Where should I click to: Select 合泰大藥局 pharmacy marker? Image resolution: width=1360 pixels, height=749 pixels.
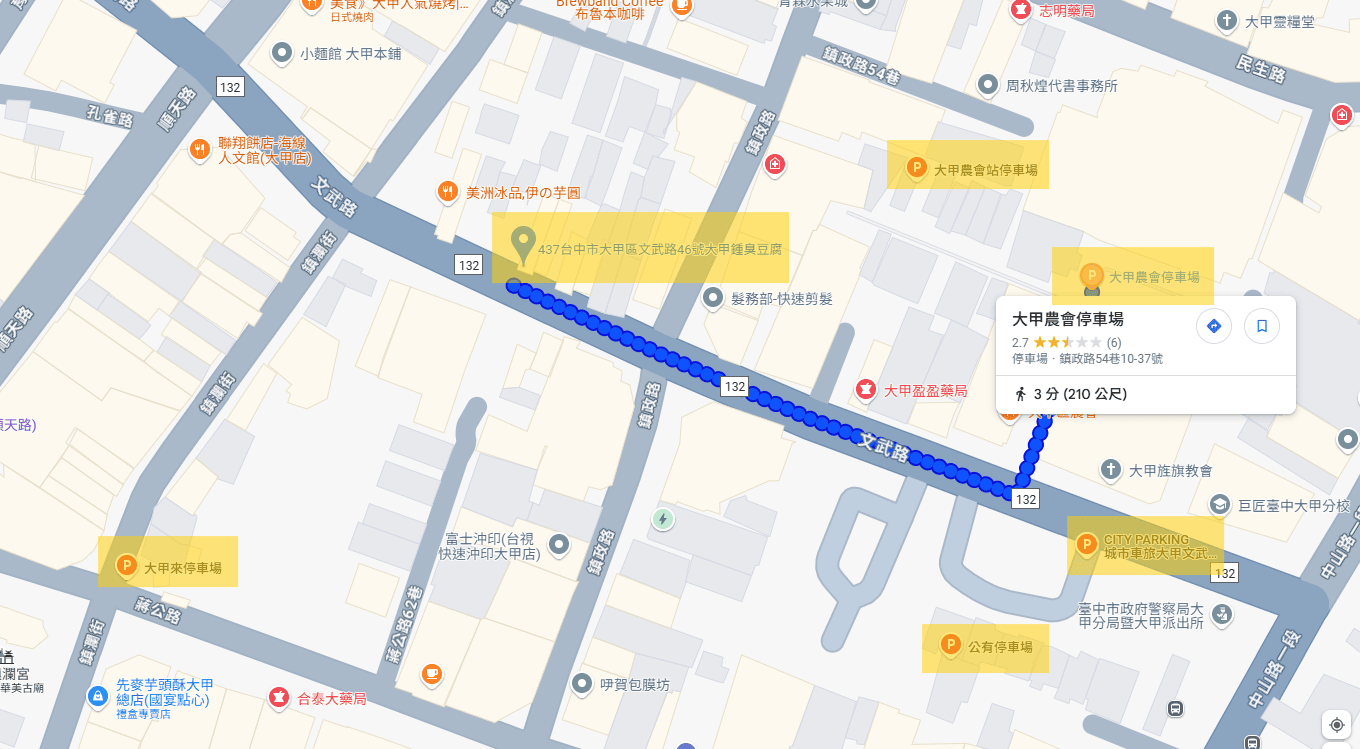278,698
